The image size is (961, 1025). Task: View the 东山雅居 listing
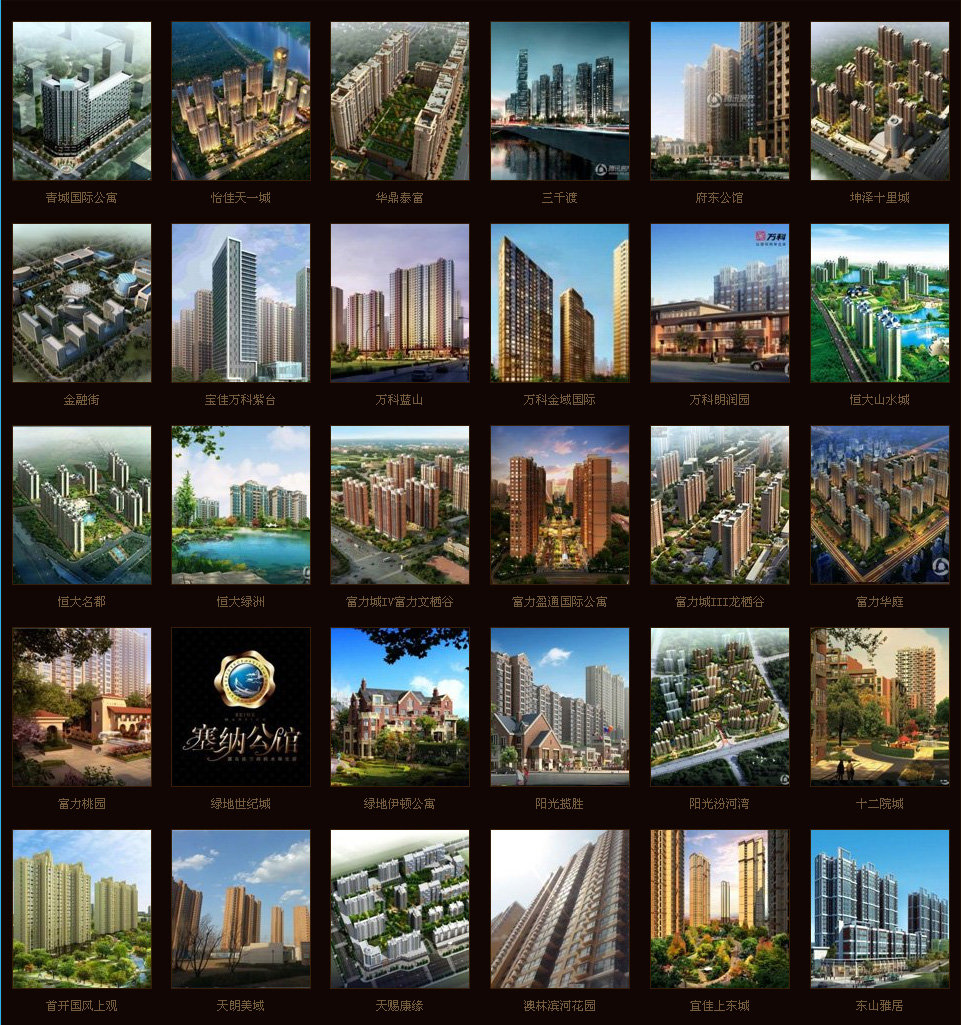(x=879, y=909)
